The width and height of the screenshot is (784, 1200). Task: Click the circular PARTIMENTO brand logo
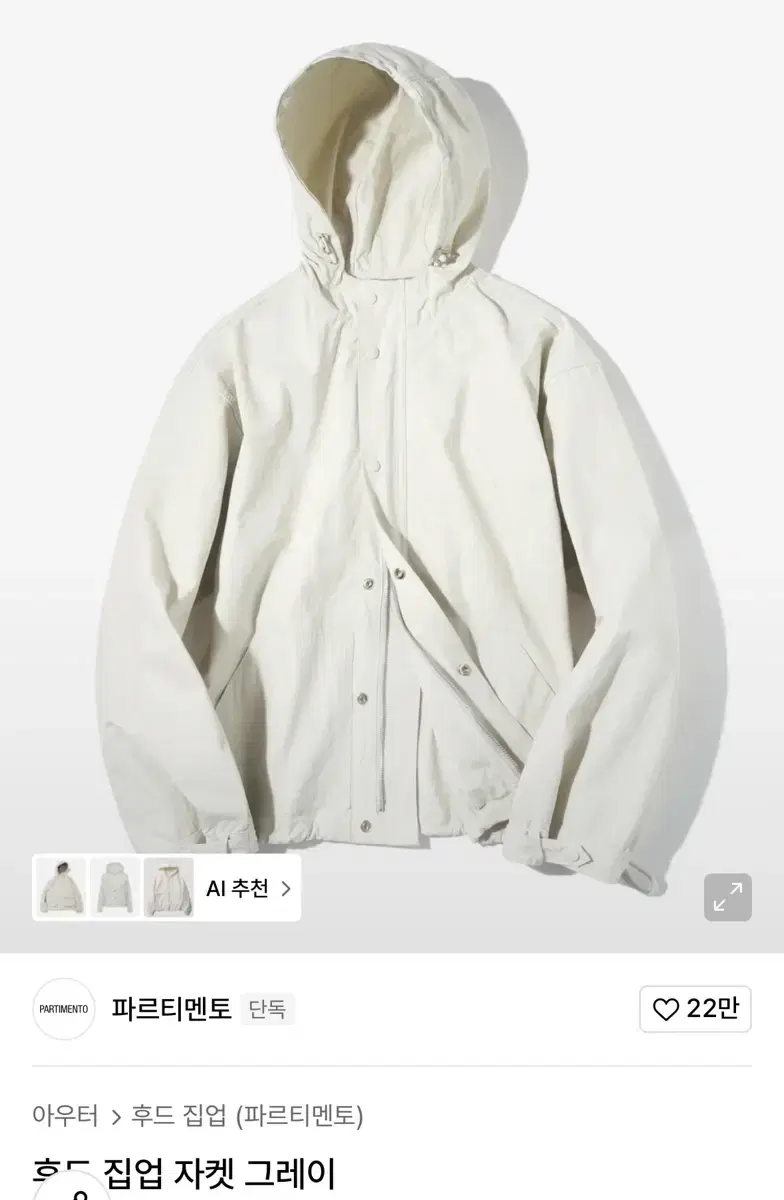tap(63, 1010)
